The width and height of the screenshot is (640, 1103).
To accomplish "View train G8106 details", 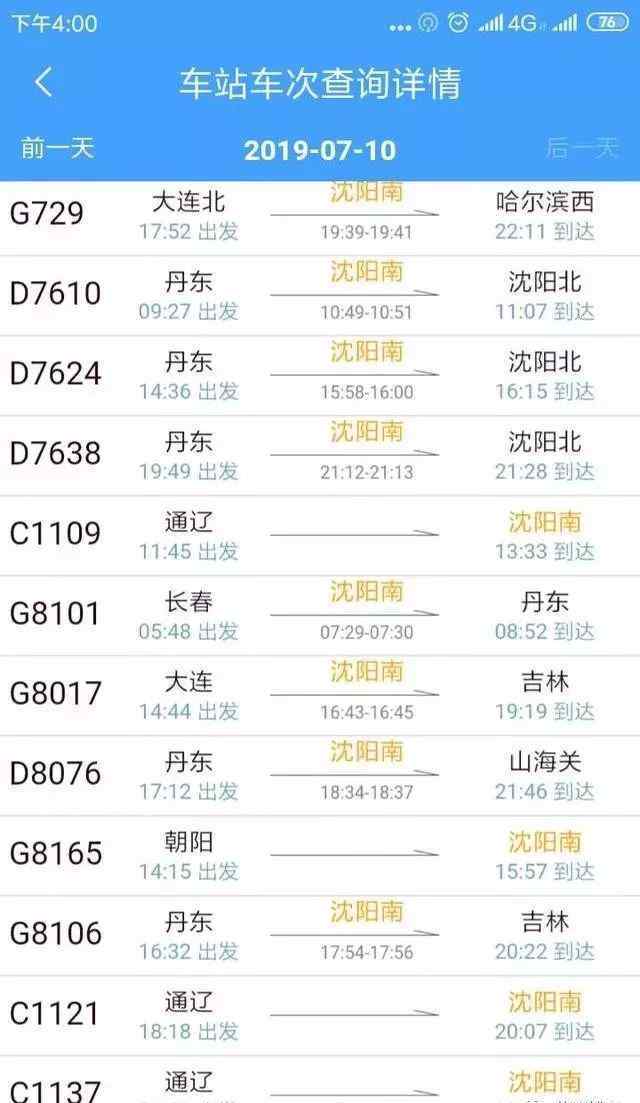I will [320, 935].
